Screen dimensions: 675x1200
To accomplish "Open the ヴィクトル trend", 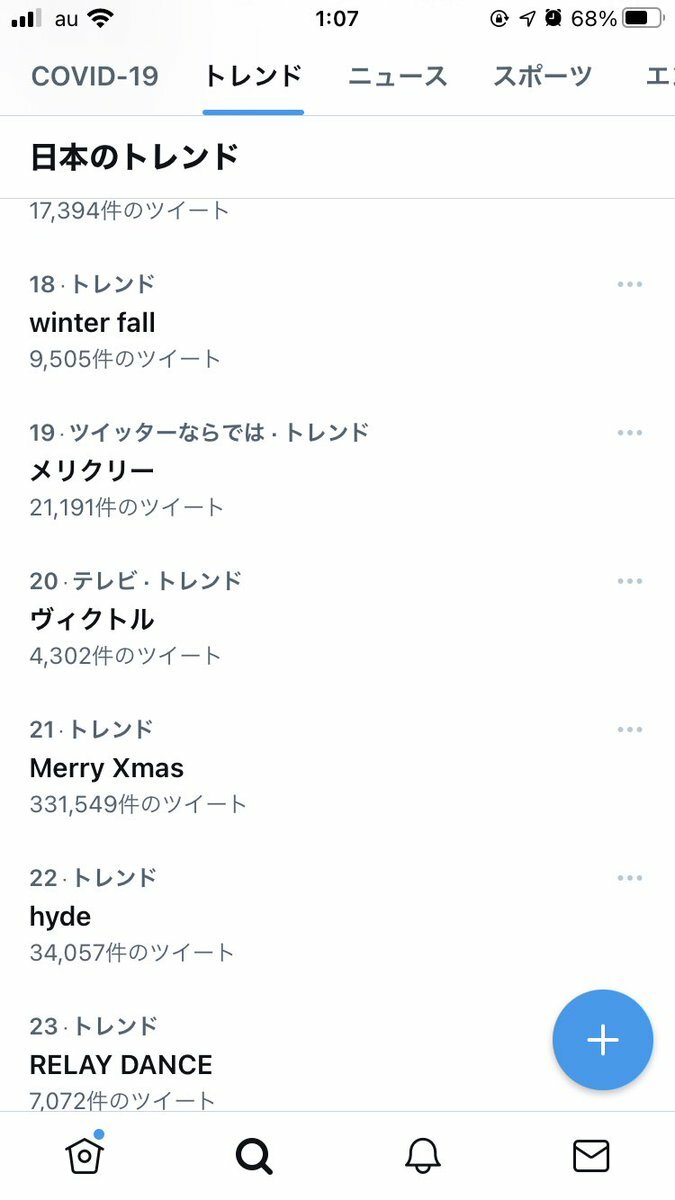I will pos(337,619).
